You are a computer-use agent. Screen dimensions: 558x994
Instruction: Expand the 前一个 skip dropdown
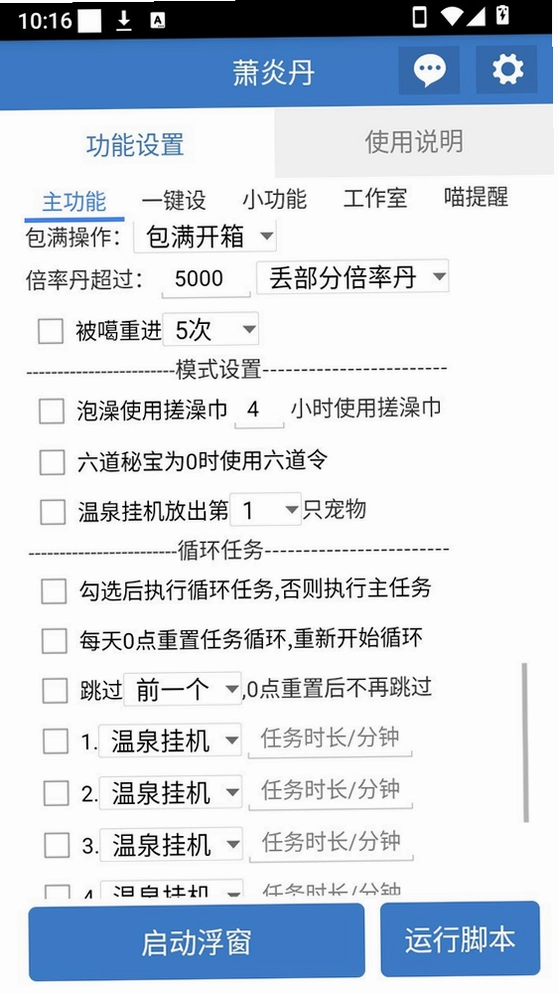coord(183,690)
